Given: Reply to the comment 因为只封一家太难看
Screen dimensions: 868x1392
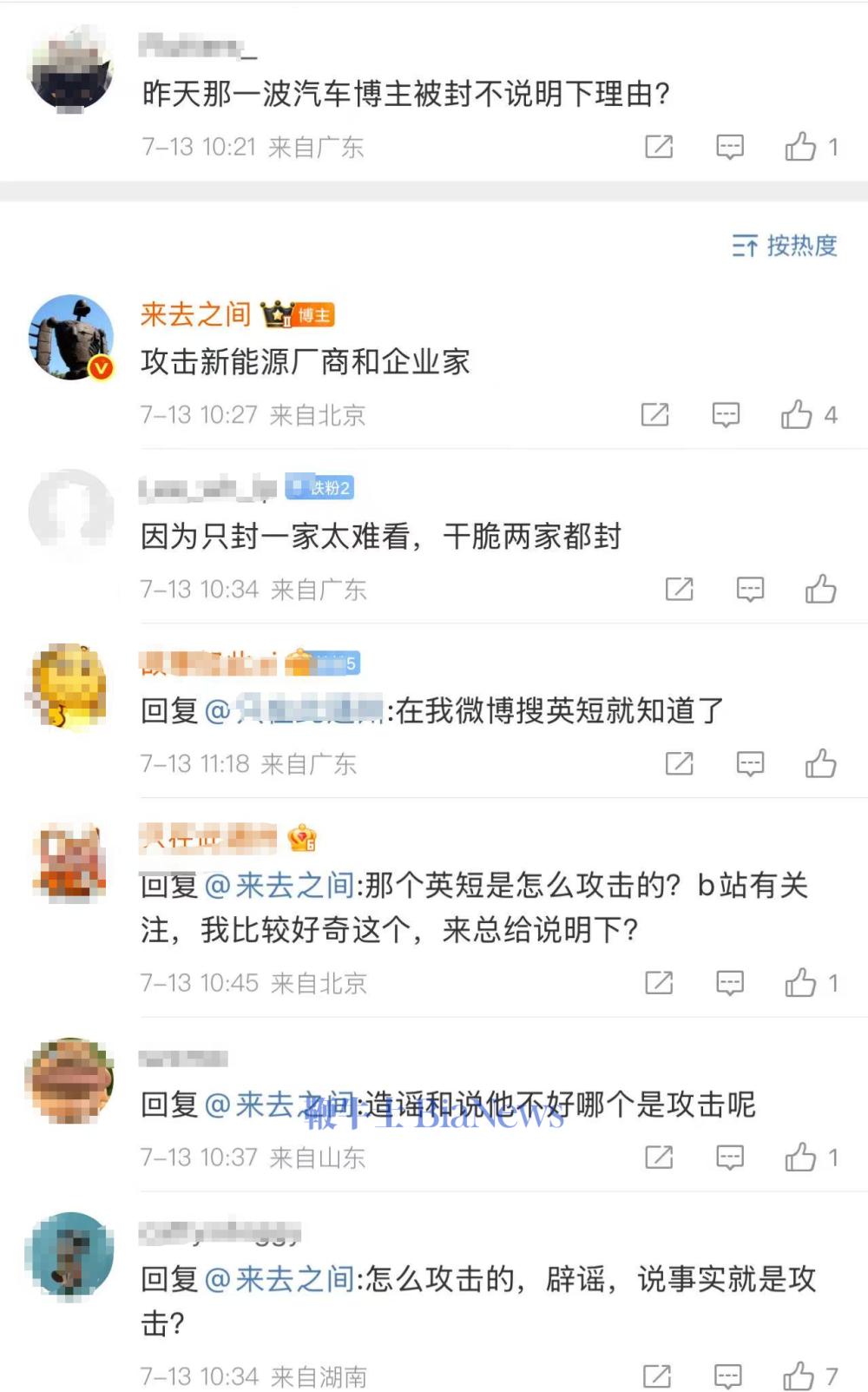Looking at the screenshot, I should (x=750, y=590).
